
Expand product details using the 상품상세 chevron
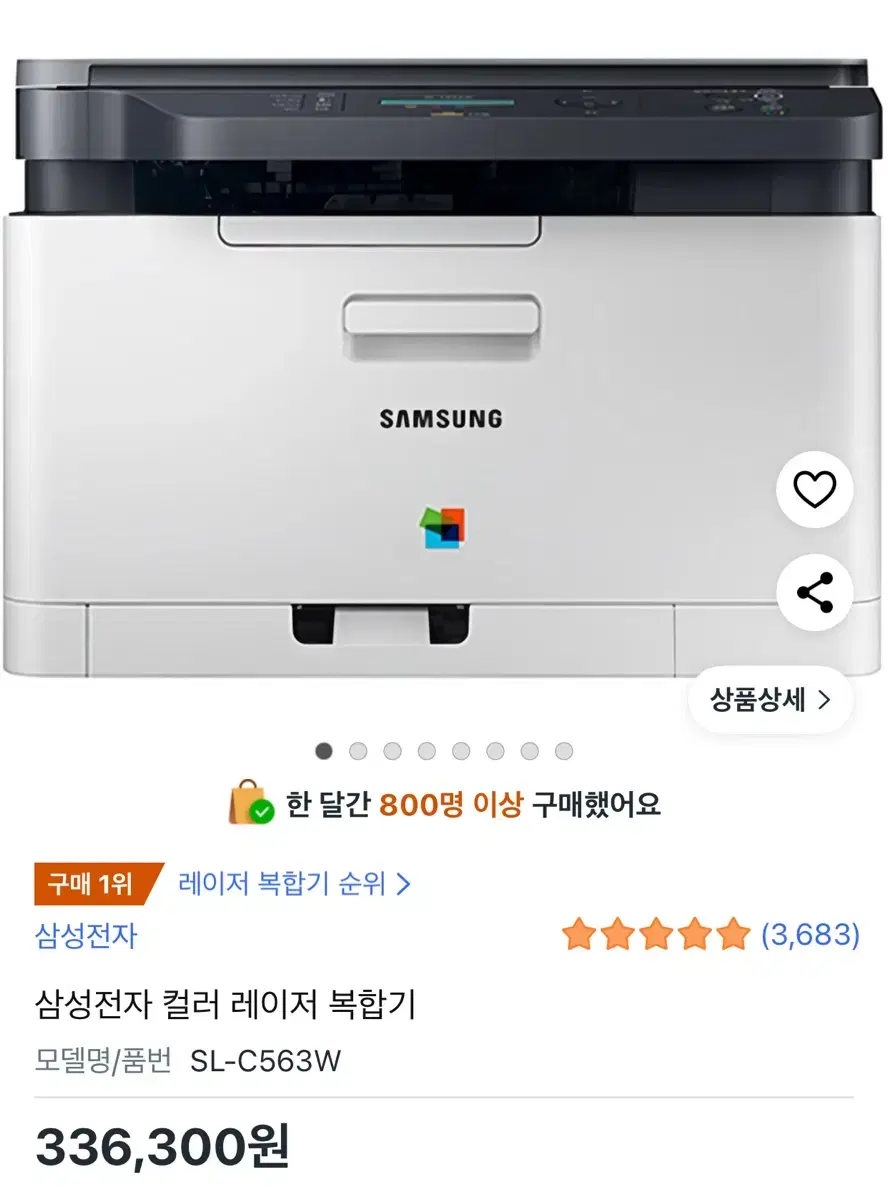[x=824, y=700]
